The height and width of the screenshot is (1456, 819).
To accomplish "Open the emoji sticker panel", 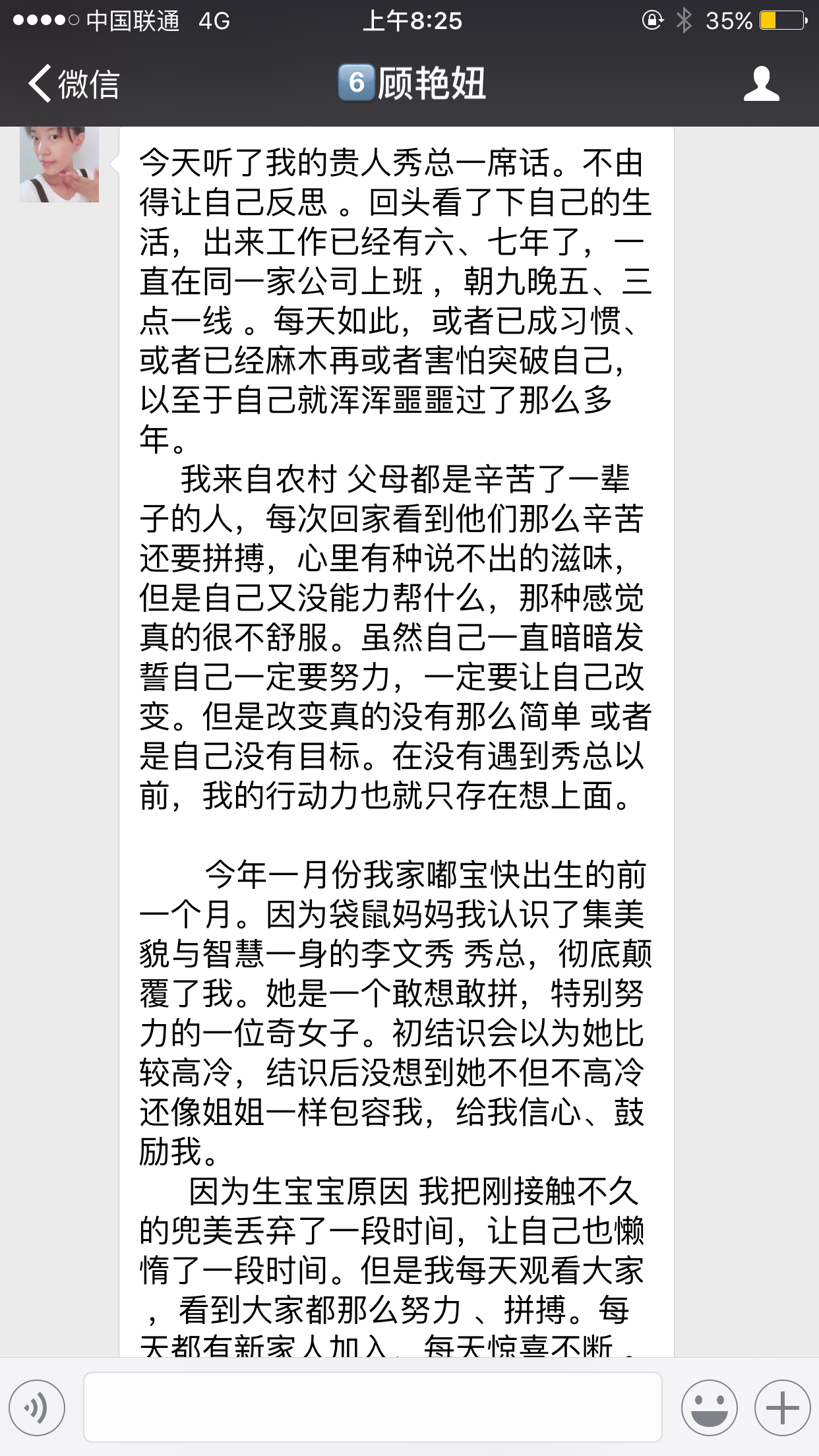I will point(709,1407).
